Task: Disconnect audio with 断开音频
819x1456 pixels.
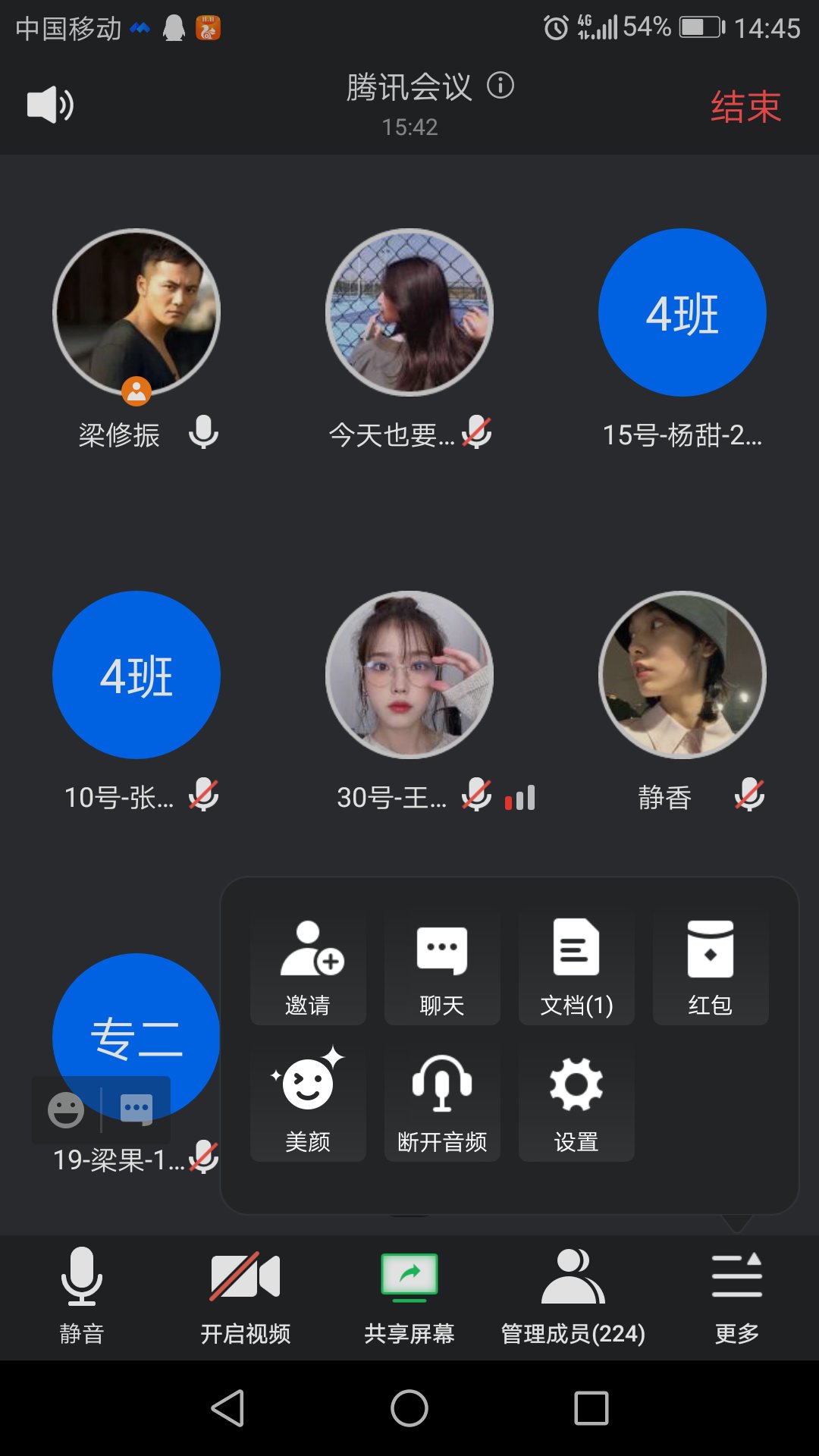Action: pyautogui.click(x=442, y=1103)
